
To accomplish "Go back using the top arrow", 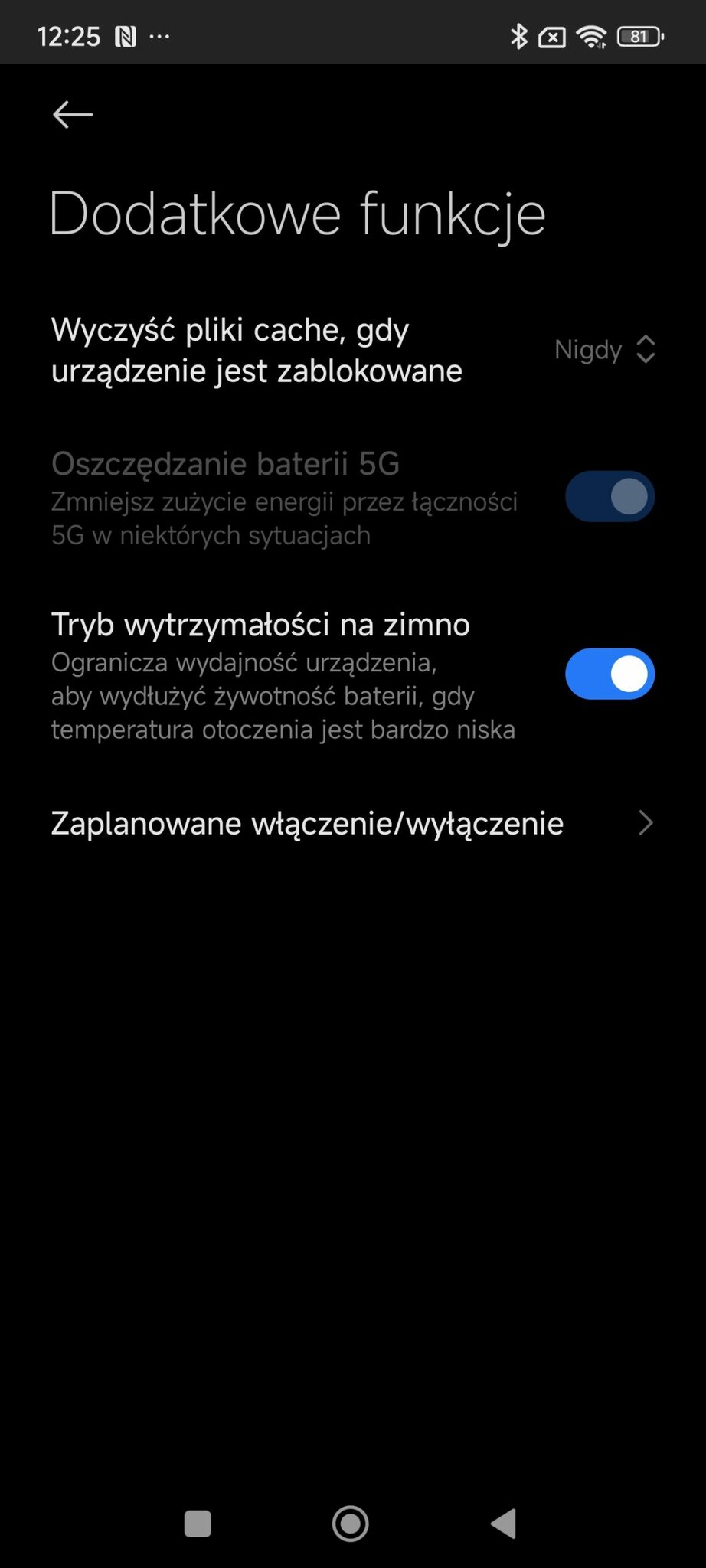I will (73, 115).
